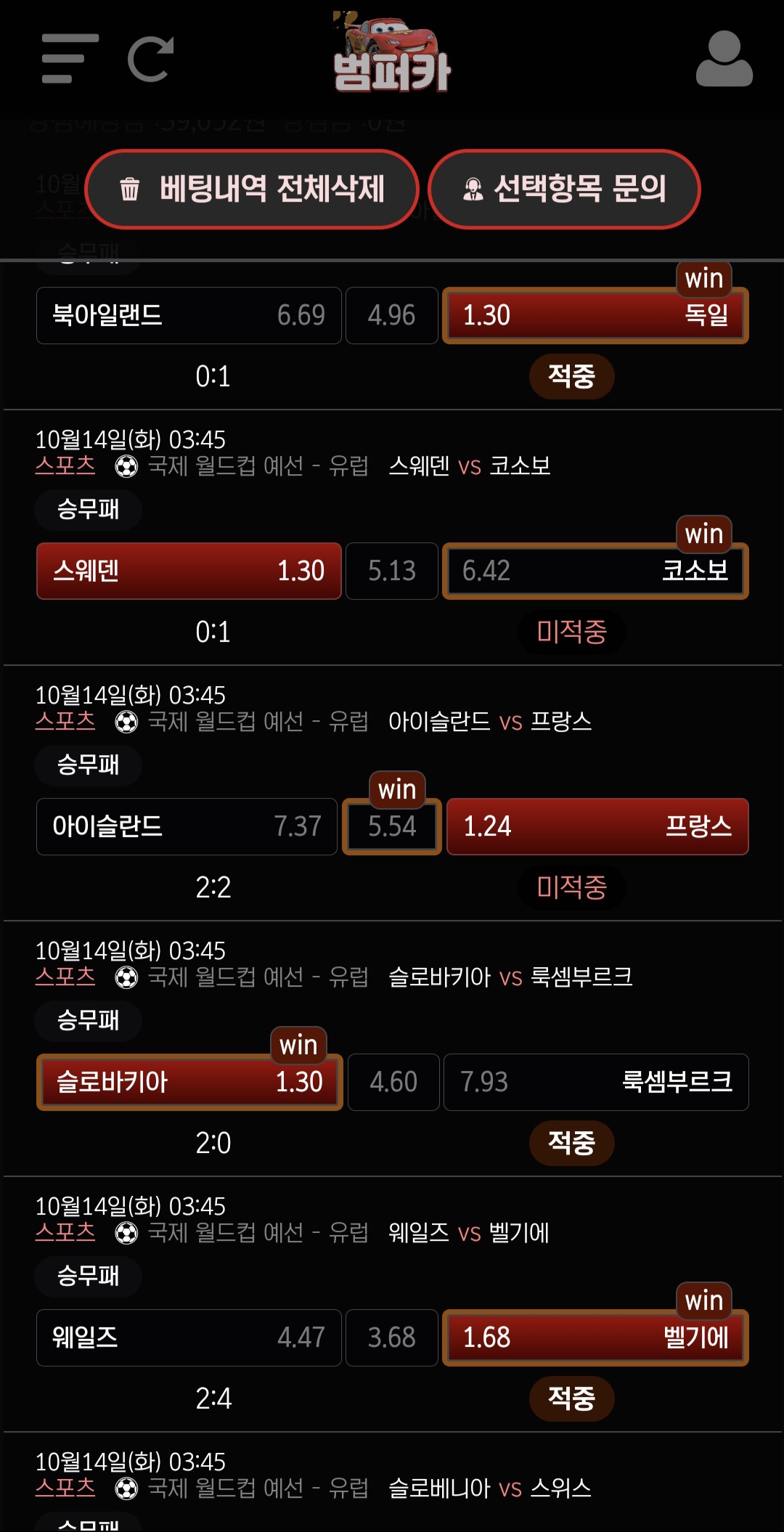This screenshot has height=1532, width=784.
Task: Refresh the page with the reload icon
Action: 150,58
